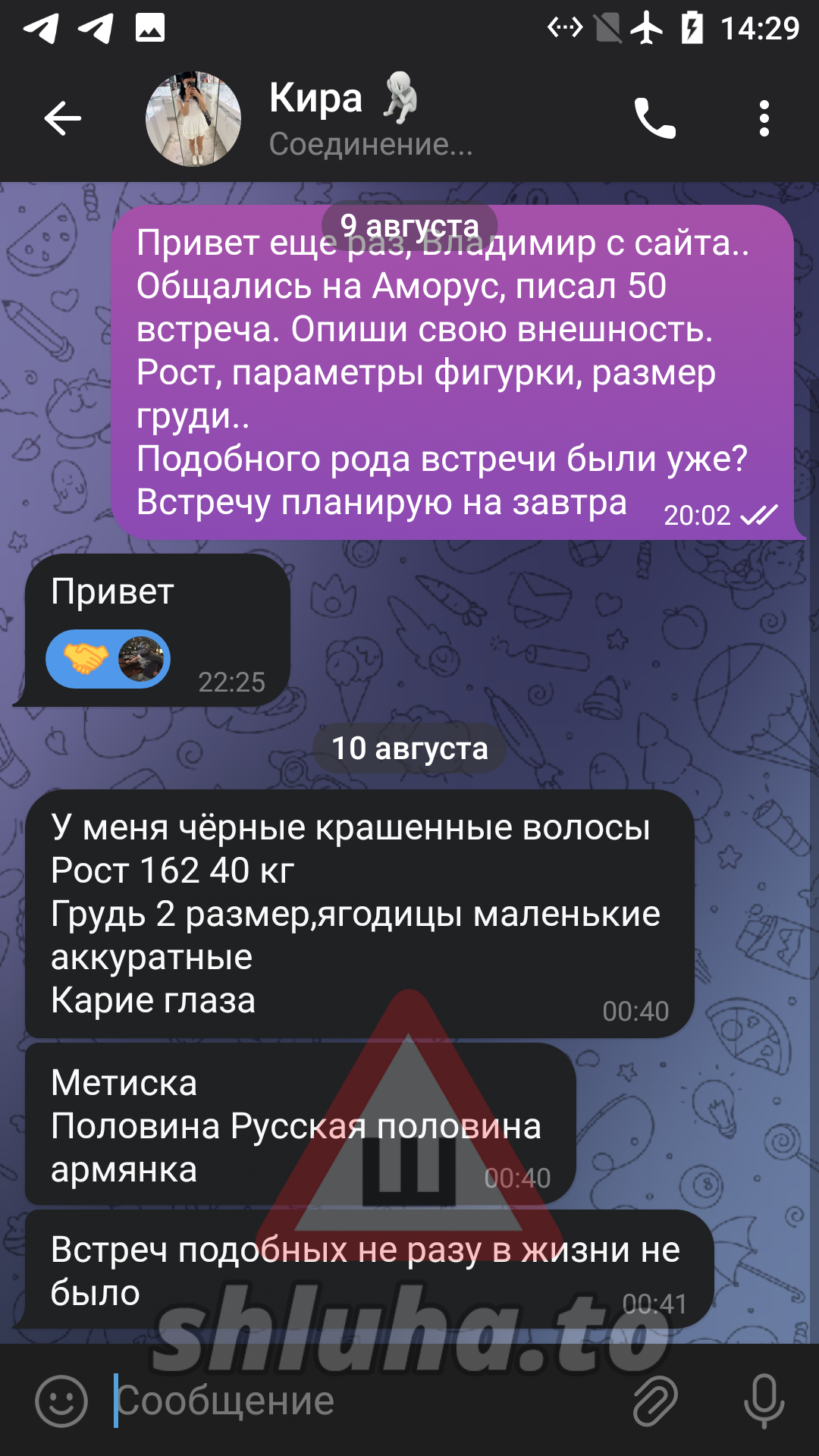Start a voice call with Кира

click(655, 118)
